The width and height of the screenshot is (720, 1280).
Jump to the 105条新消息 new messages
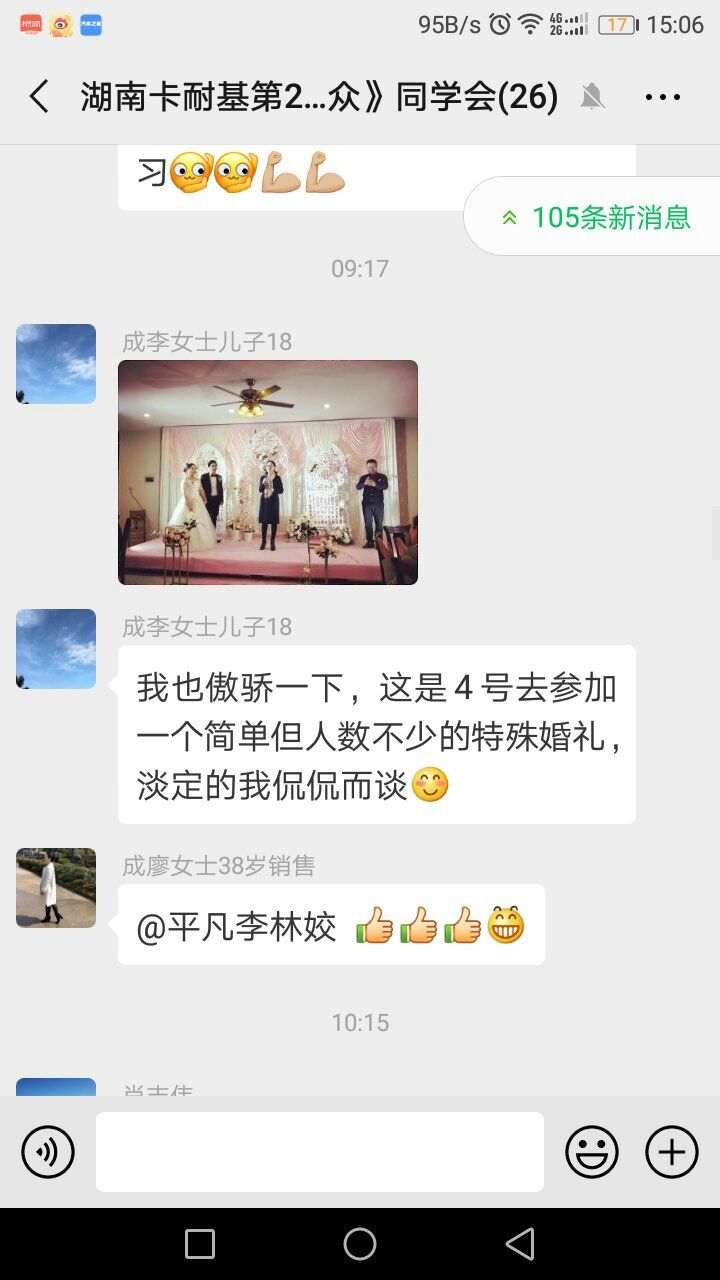(x=594, y=217)
